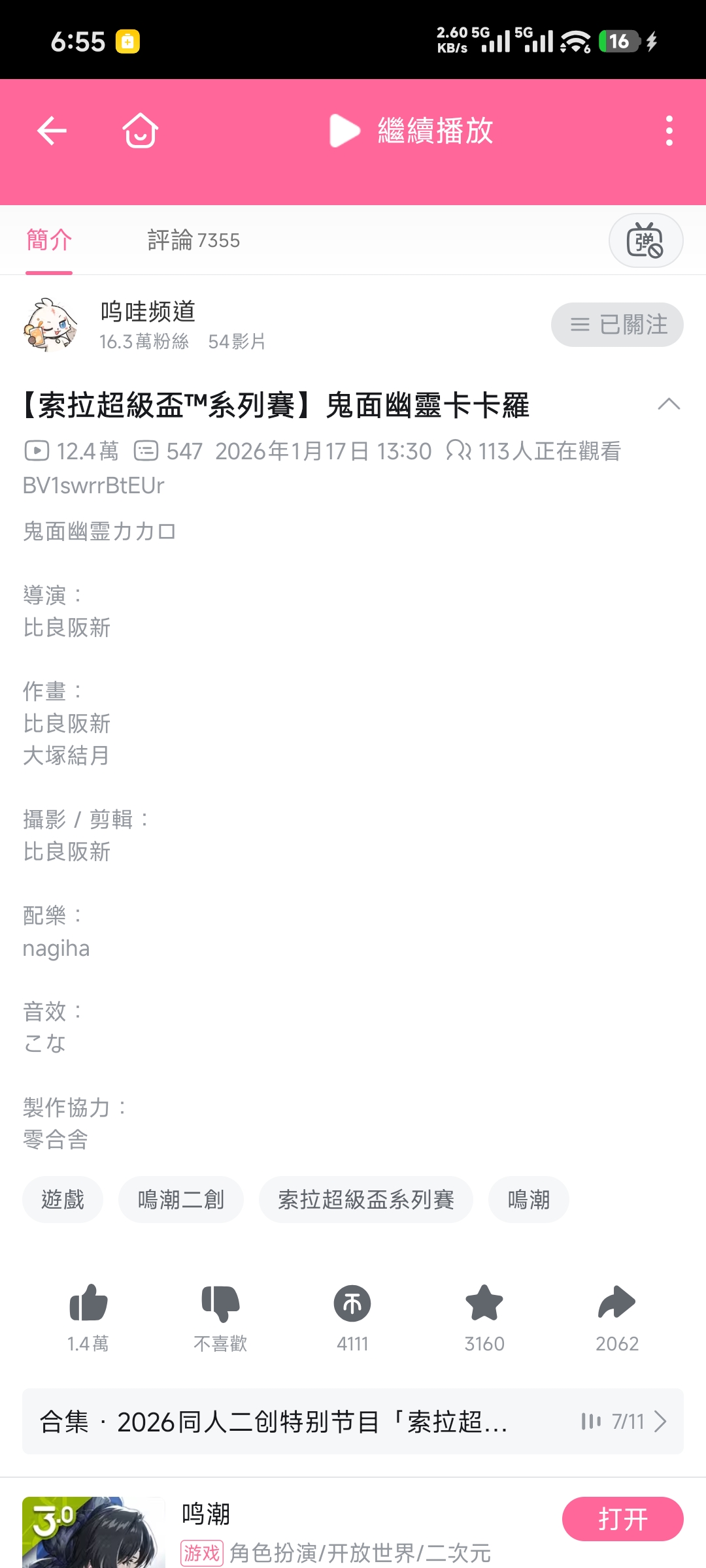
Task: Open the 索拉超級盃系列賽 tag chip
Action: pos(366,1200)
